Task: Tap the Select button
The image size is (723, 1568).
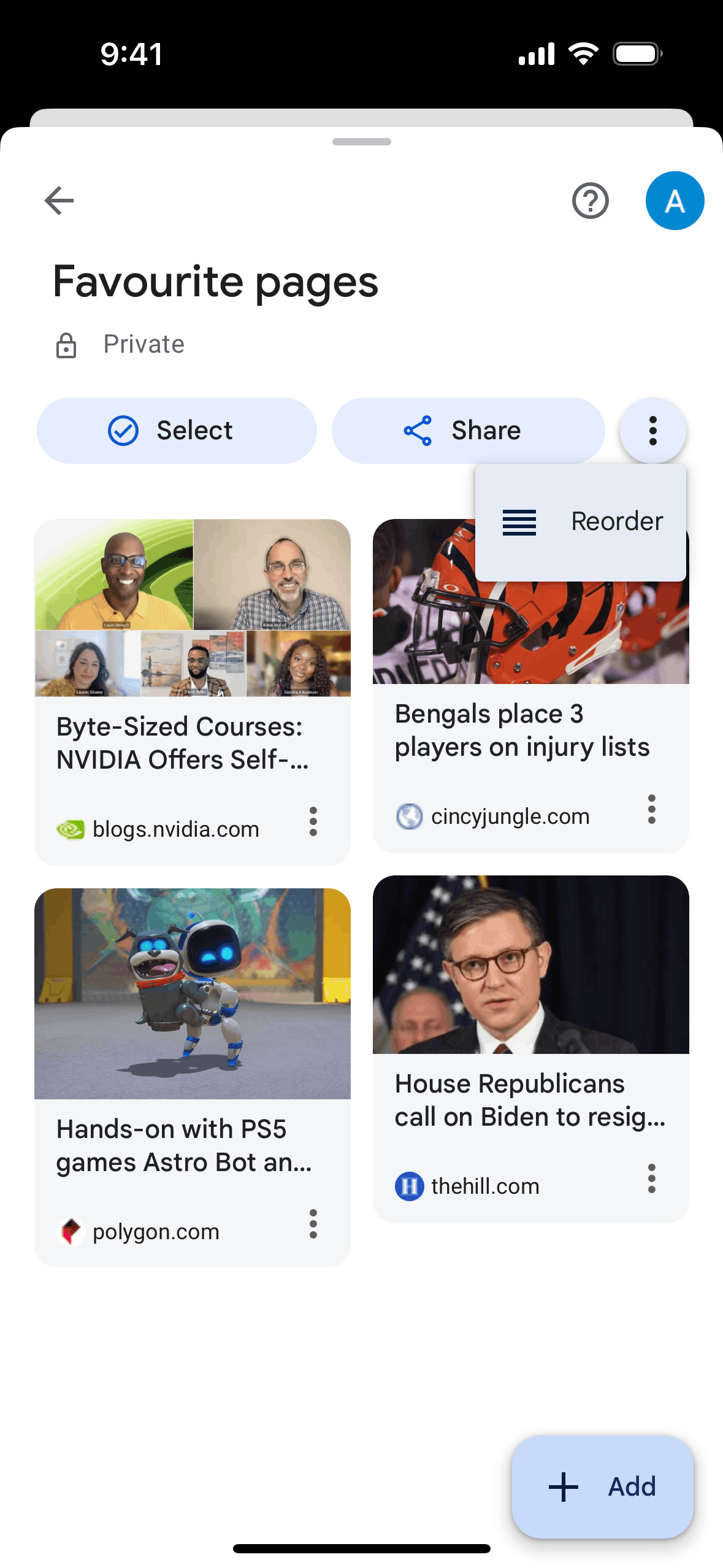Action: (177, 431)
